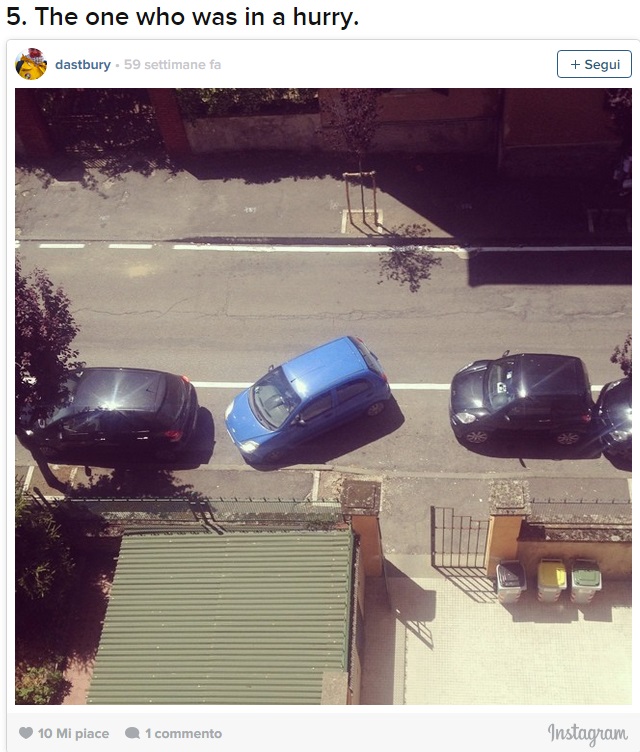Image resolution: width=640 pixels, height=752 pixels.
Task: Open the dastbury username link
Action: point(83,64)
